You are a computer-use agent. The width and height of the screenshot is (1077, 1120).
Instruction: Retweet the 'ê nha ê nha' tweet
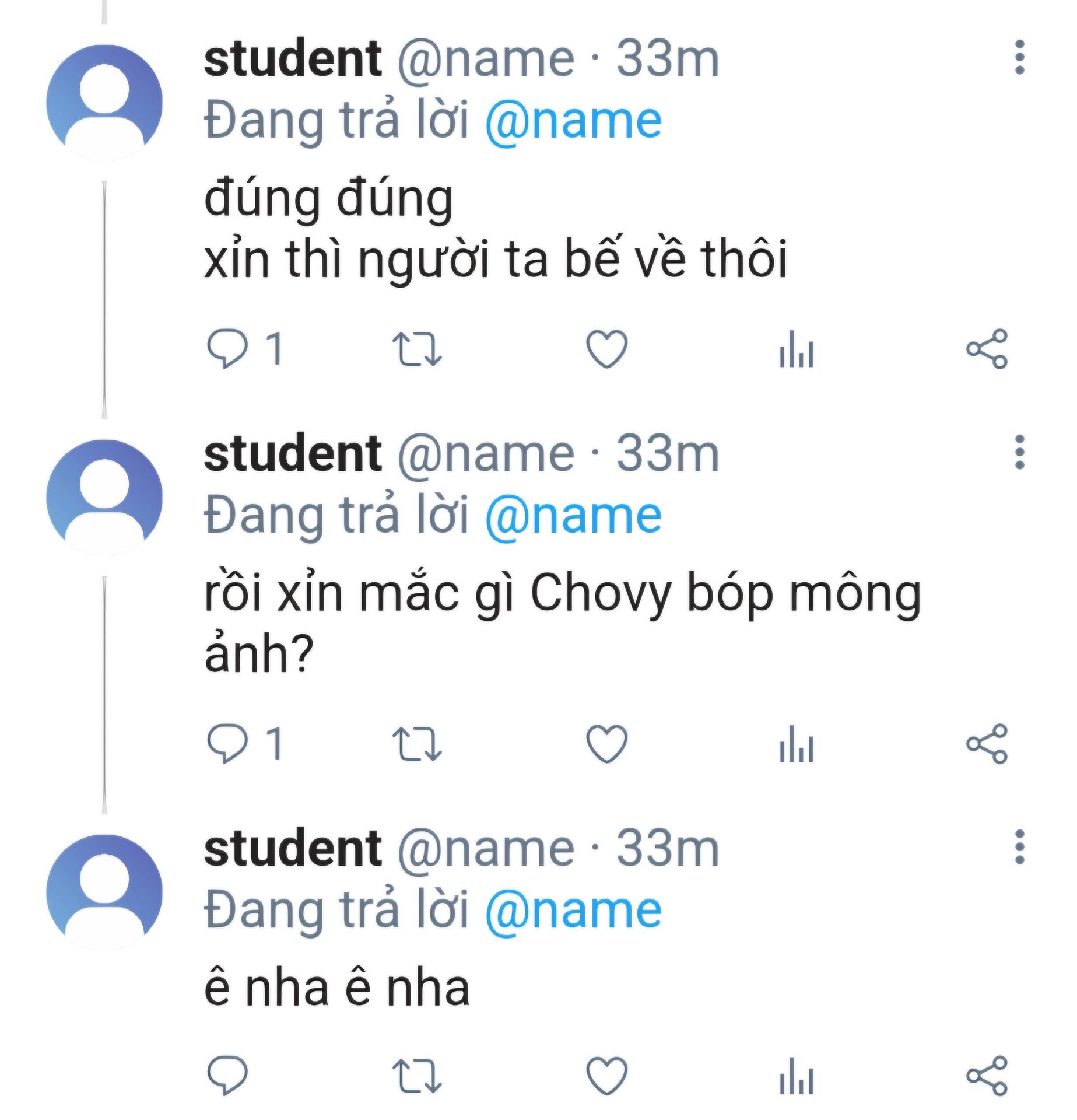pos(417,1075)
